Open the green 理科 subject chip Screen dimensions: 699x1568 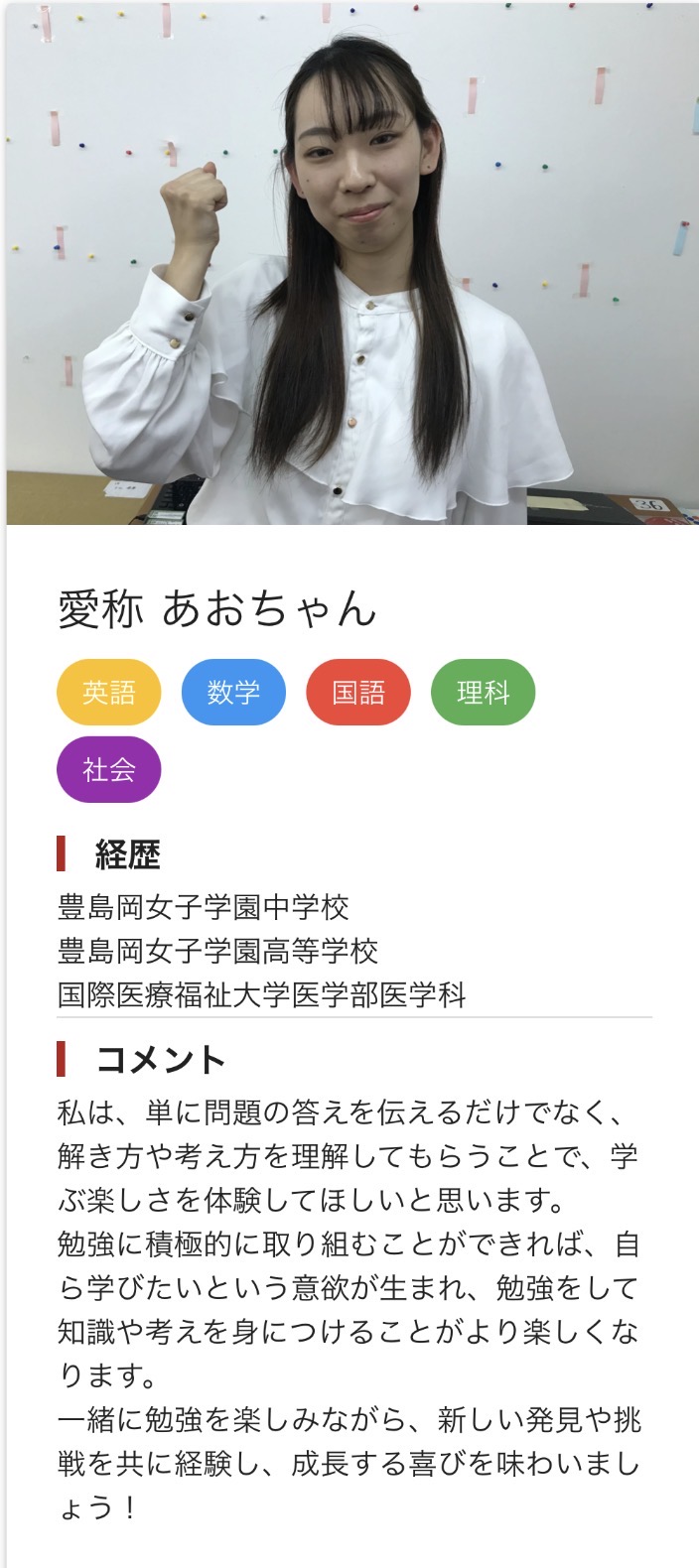(483, 692)
